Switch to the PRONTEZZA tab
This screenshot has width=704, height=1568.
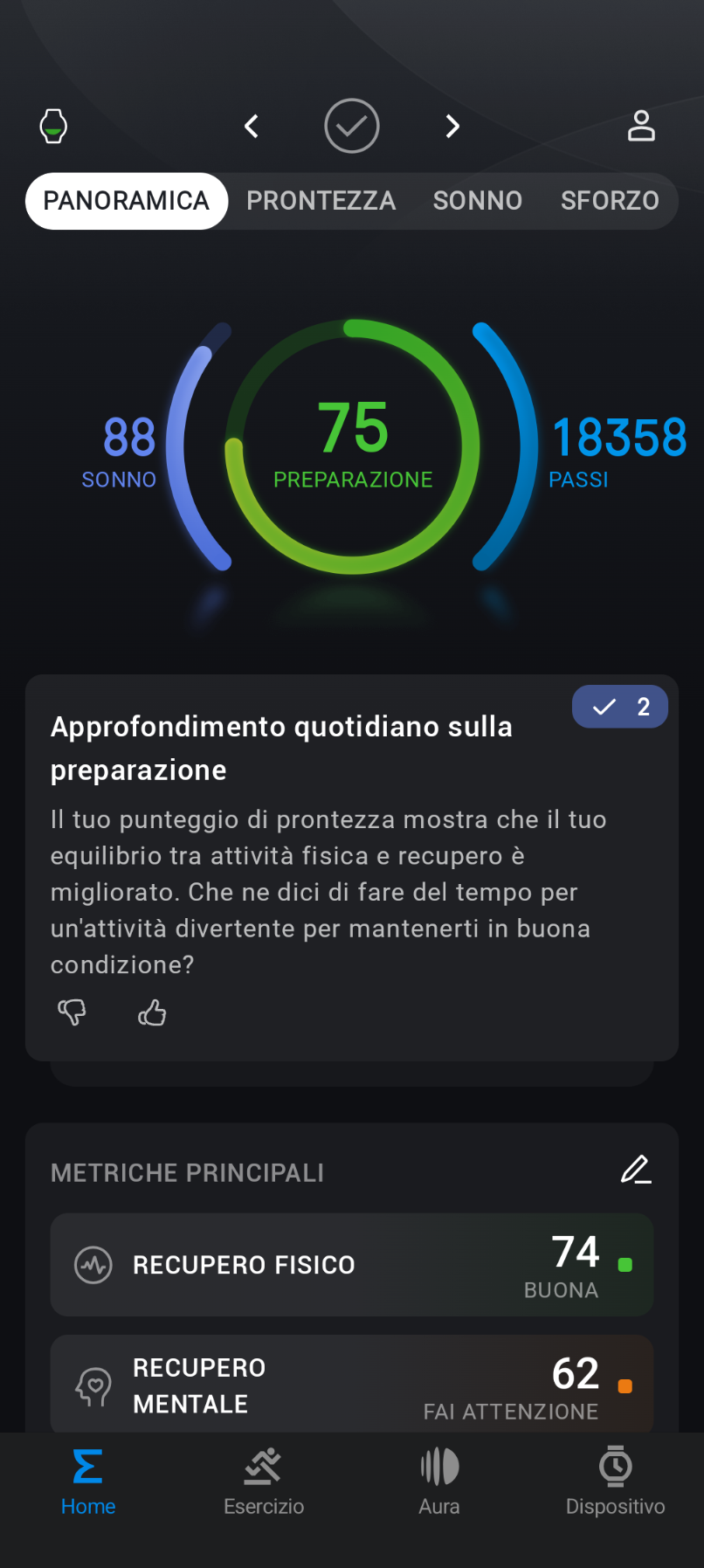click(321, 201)
